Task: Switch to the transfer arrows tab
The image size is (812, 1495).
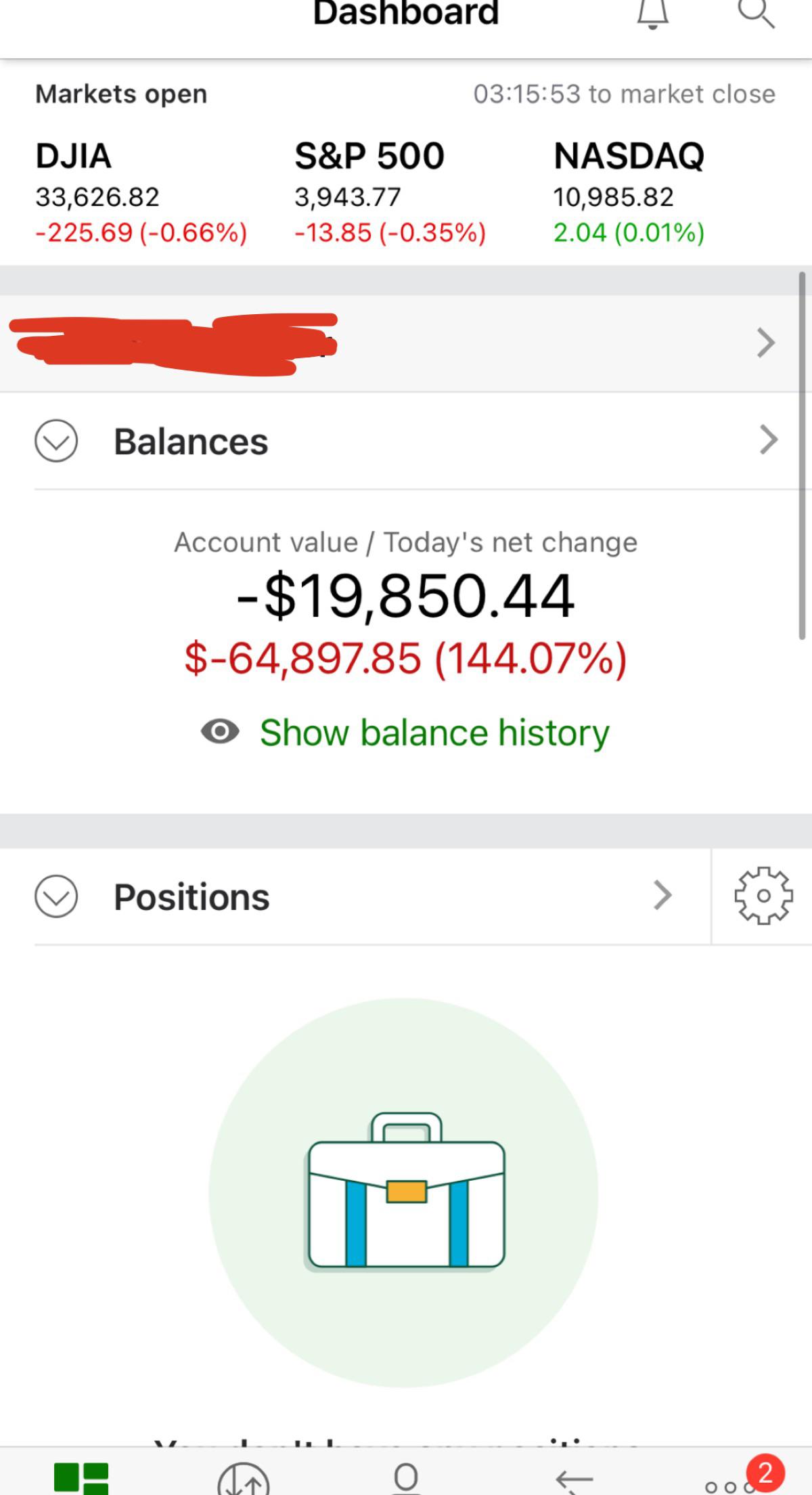Action: pos(574,1480)
